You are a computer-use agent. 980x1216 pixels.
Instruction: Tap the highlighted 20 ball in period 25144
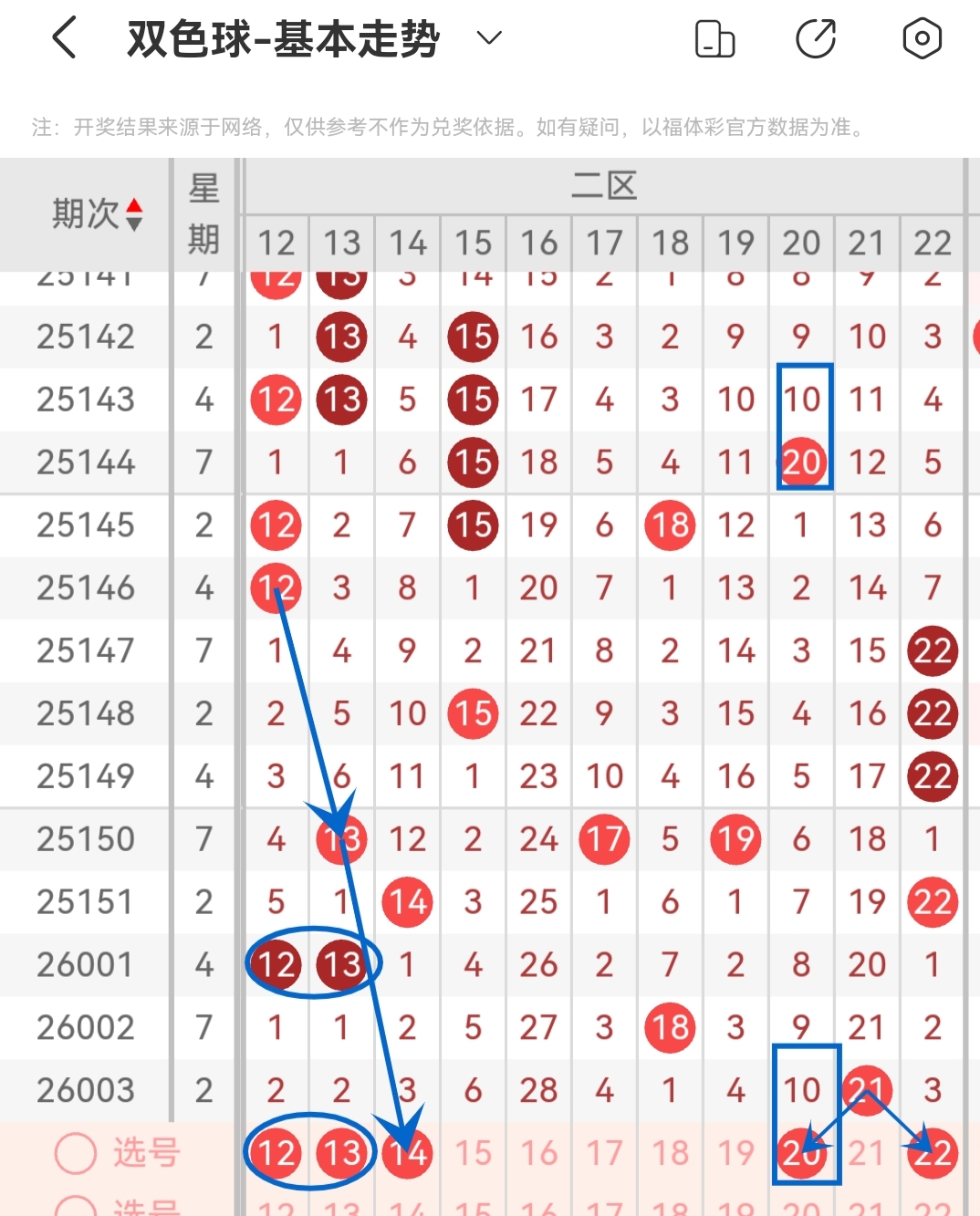tap(801, 462)
